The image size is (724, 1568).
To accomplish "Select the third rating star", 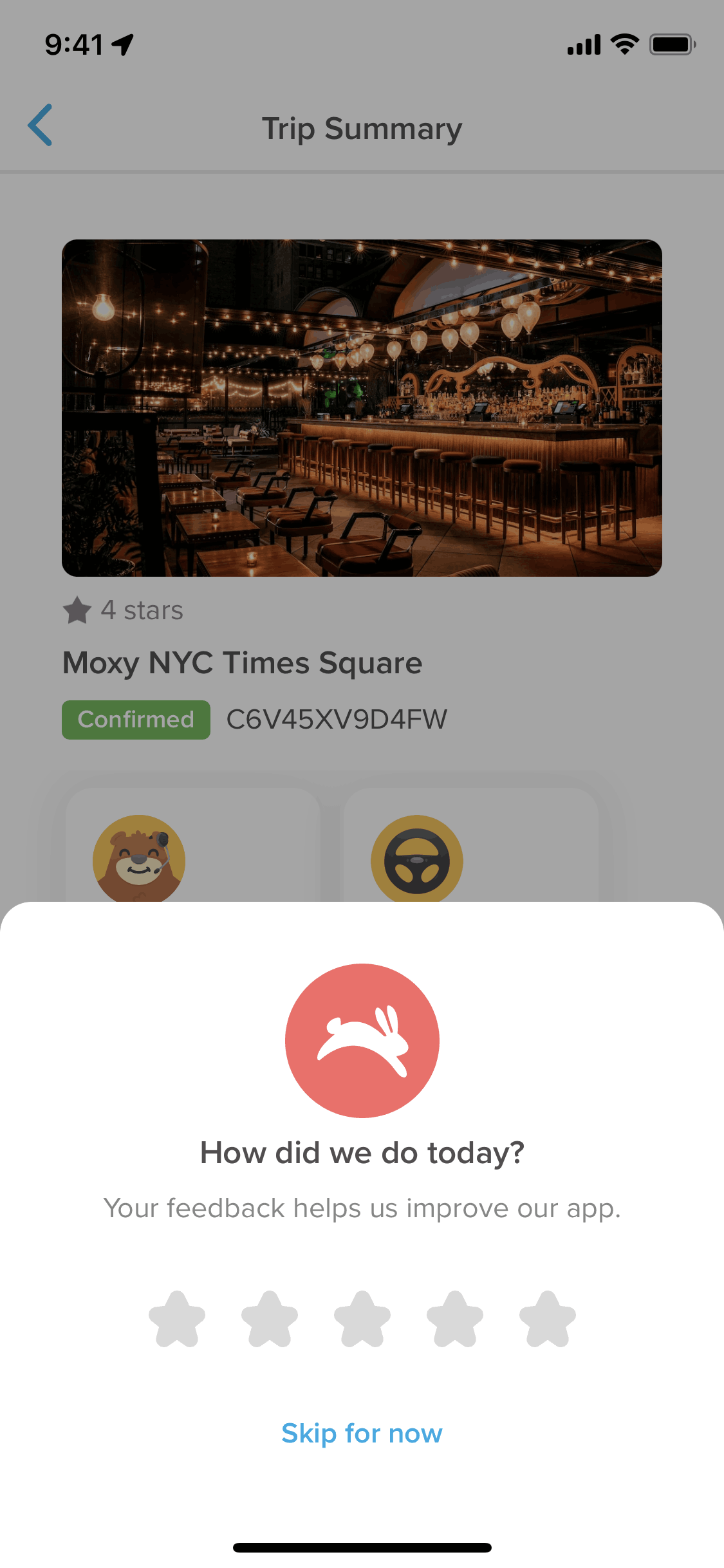I will (x=362, y=1320).
